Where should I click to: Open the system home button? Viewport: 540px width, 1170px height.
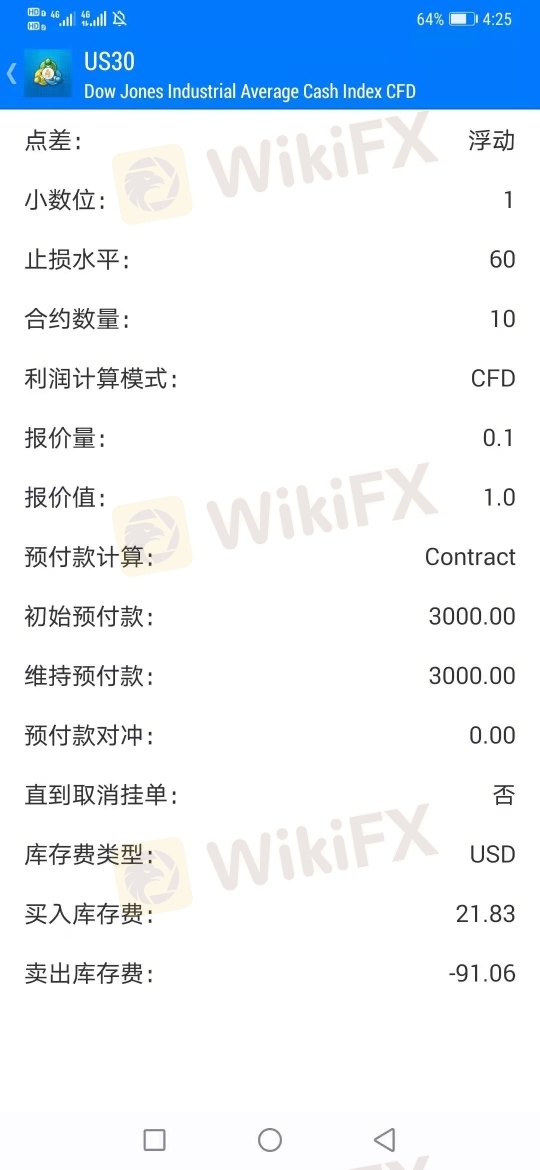(x=270, y=1139)
